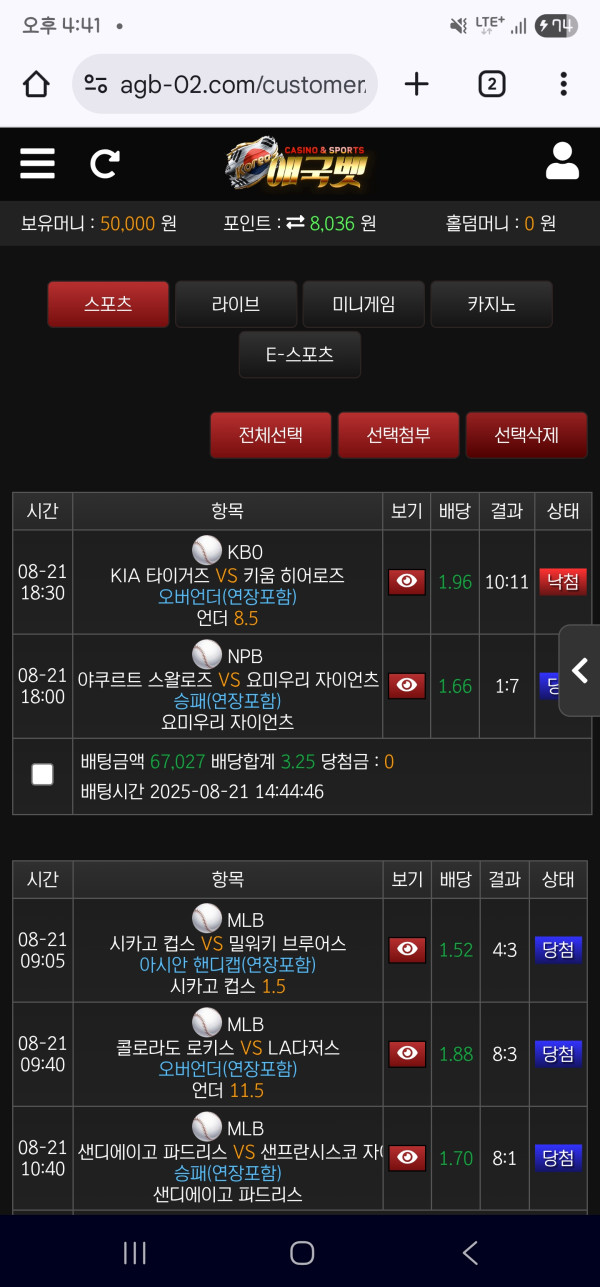Tap the 선택첨부 button
The width and height of the screenshot is (600, 1287).
tap(398, 435)
